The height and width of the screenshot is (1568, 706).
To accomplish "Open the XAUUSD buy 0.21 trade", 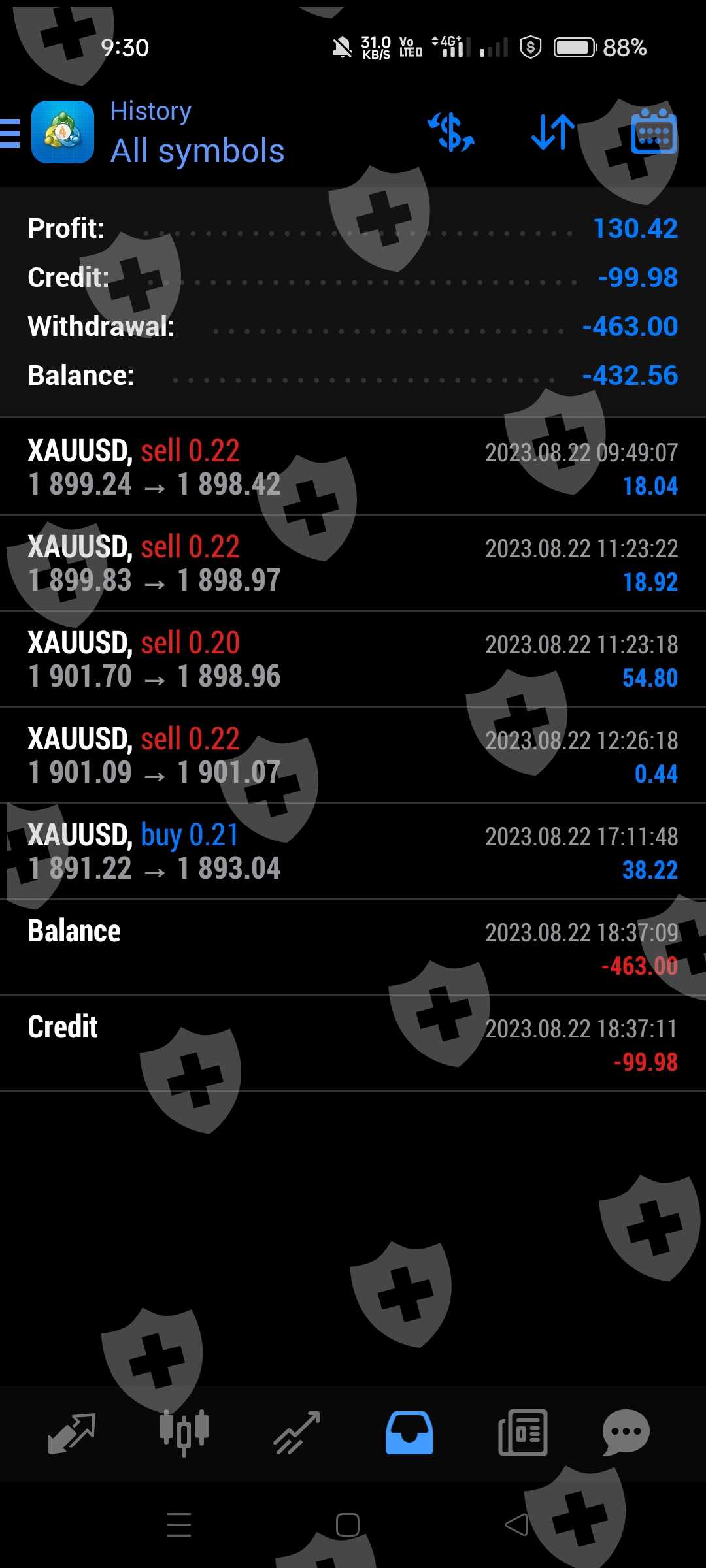I will [x=353, y=851].
